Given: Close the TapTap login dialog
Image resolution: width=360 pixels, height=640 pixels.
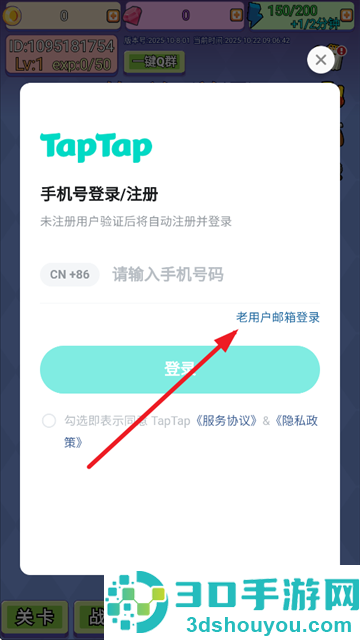Looking at the screenshot, I should coord(321,60).
